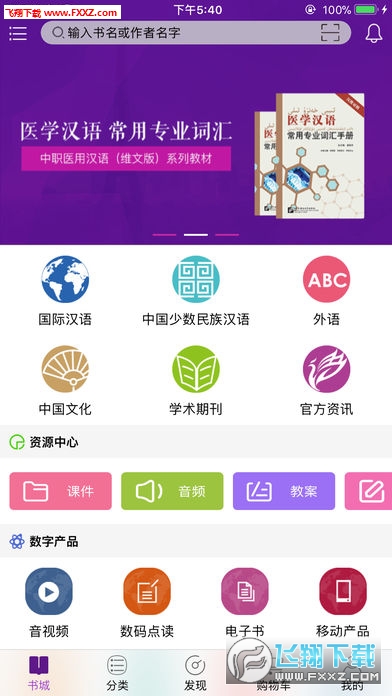Viewport: 392px width, 696px height.
Task: Switch to the 分类 tab
Action: pyautogui.click(x=117, y=673)
